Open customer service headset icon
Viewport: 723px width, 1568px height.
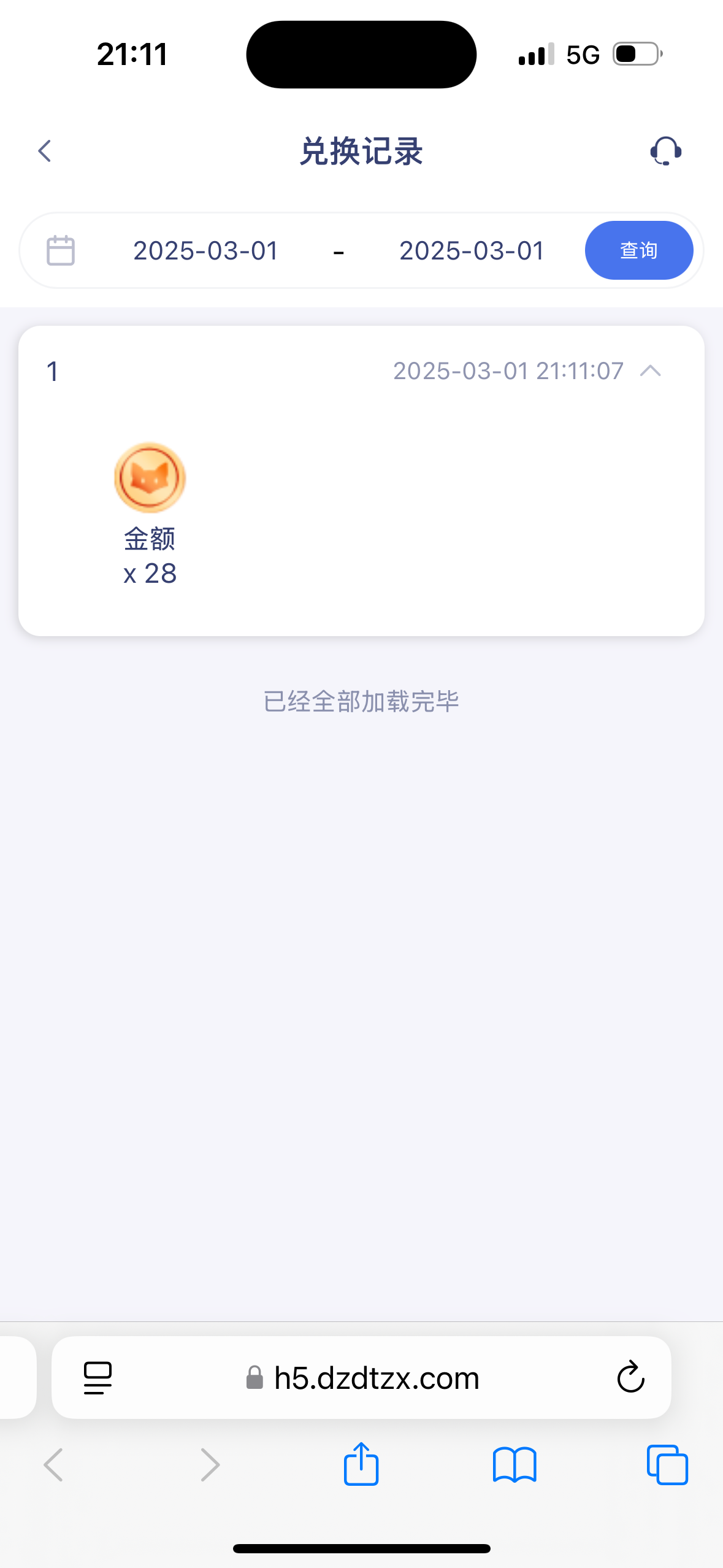point(665,151)
